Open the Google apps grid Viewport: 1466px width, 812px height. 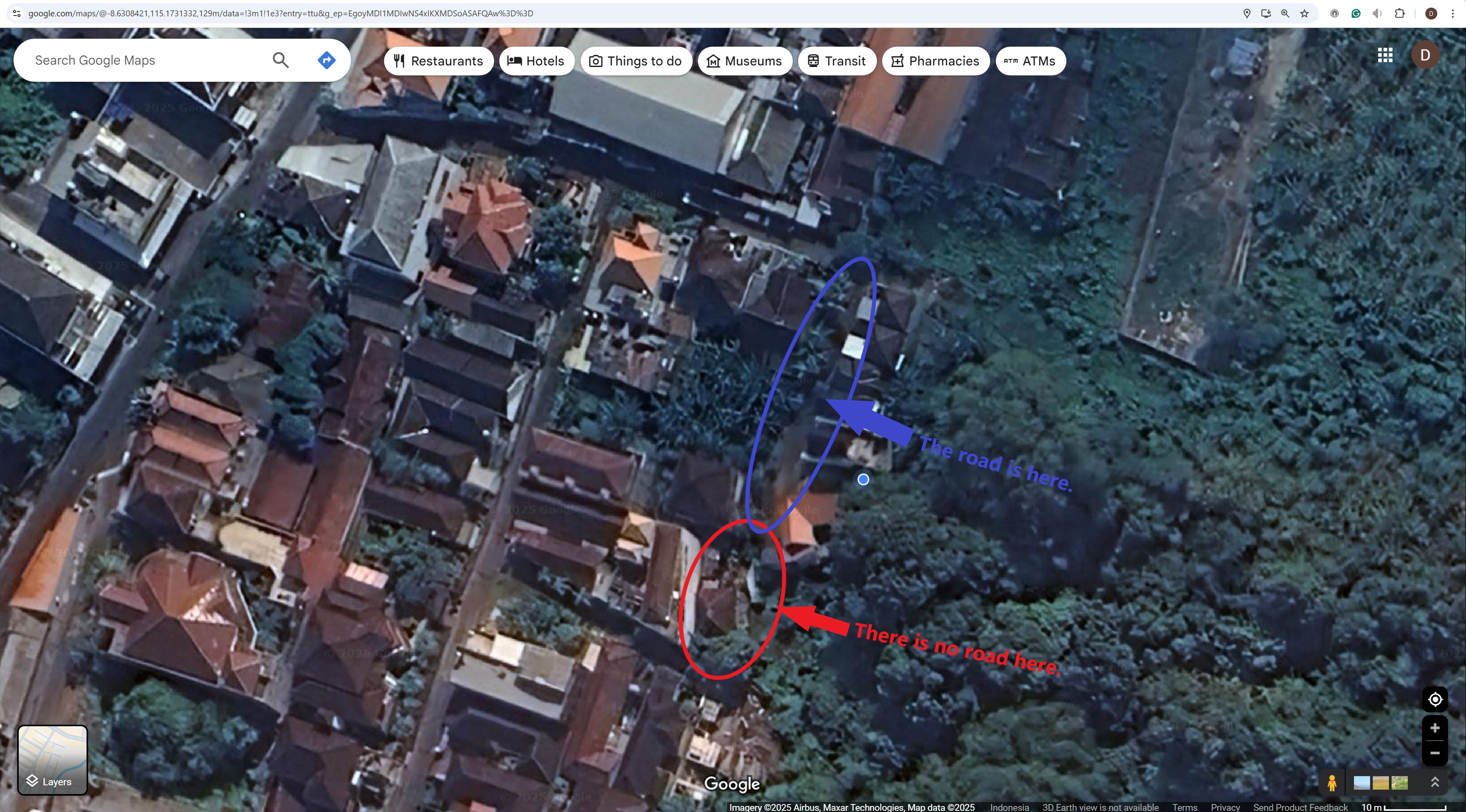coord(1385,55)
